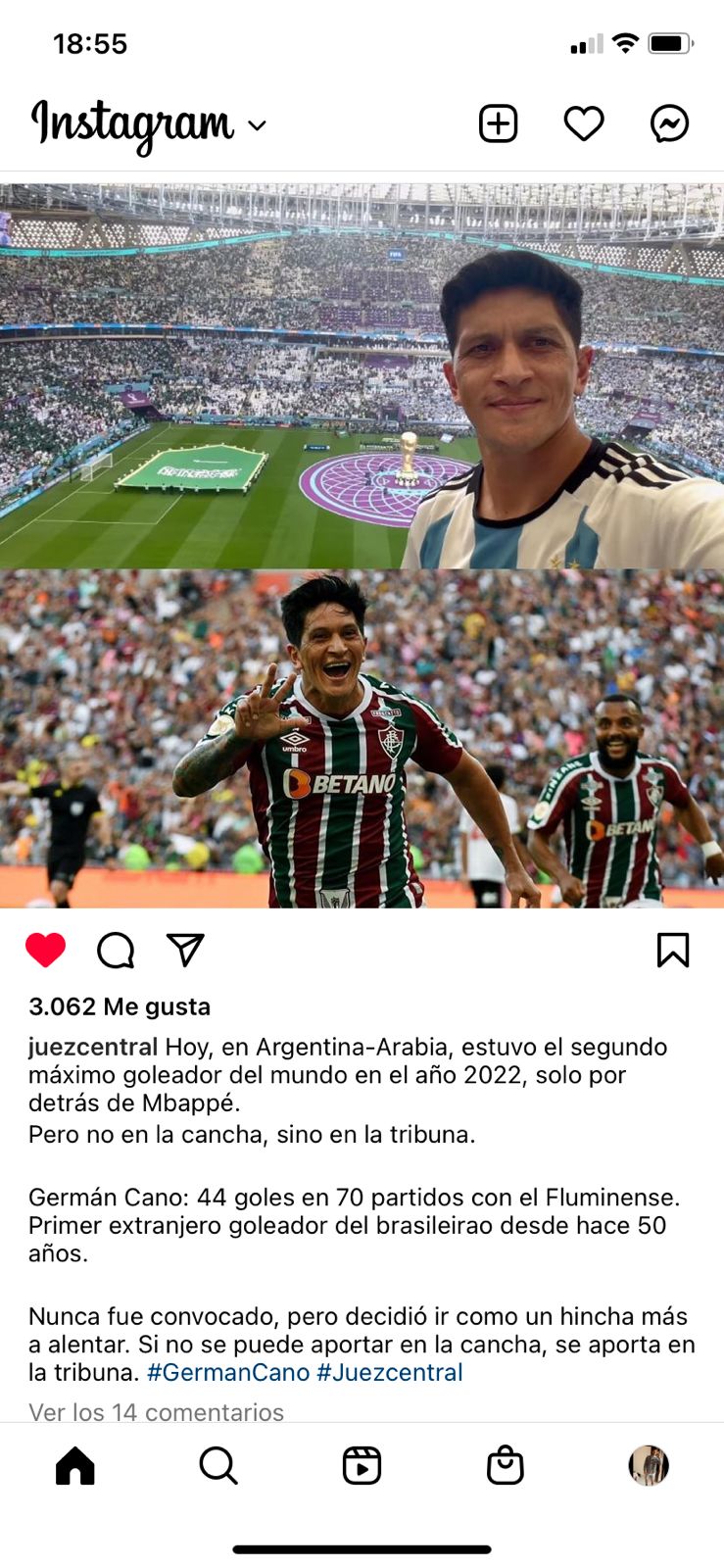Open the #GermanCano hashtag
The height and width of the screenshot is (1568, 724).
pos(228,1372)
